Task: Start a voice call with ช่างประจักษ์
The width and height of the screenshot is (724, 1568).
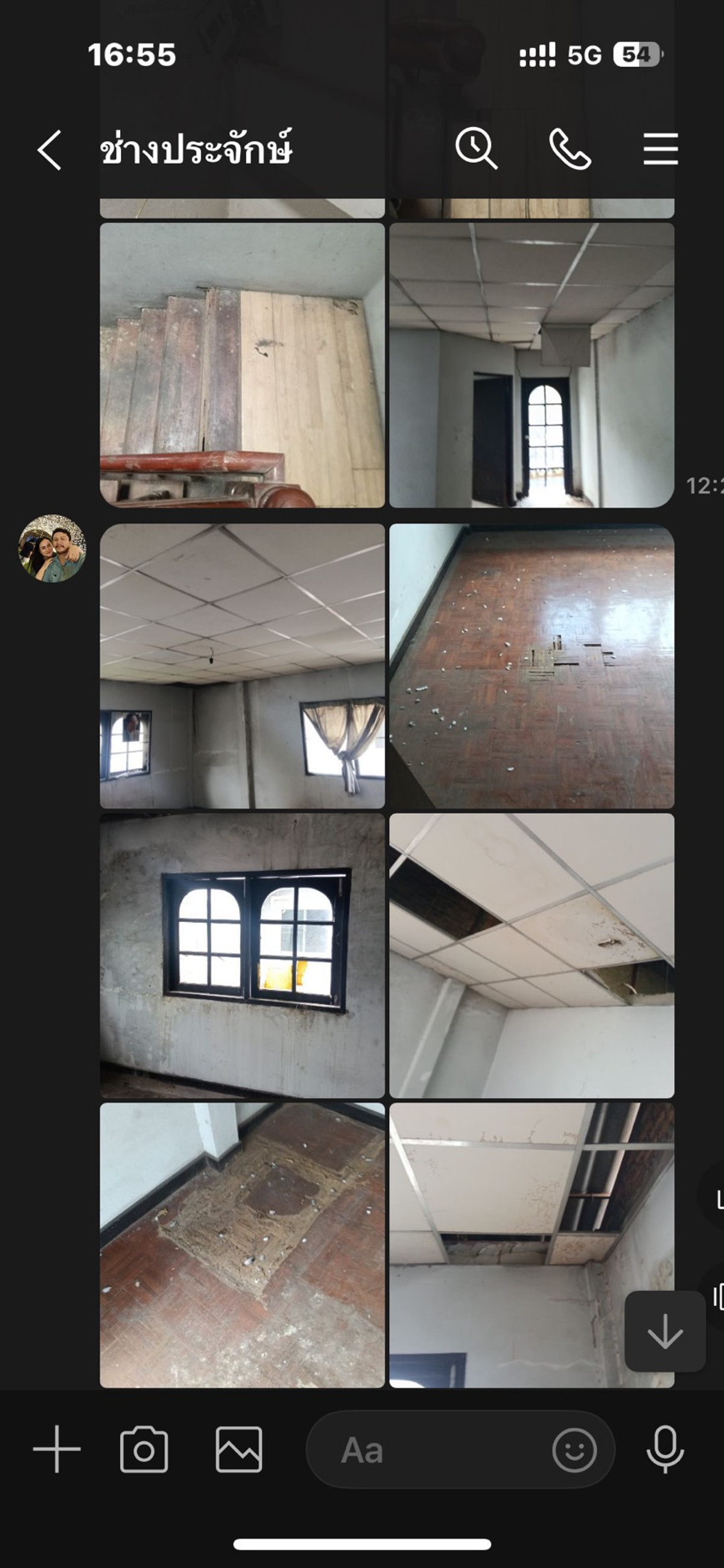Action: click(570, 148)
